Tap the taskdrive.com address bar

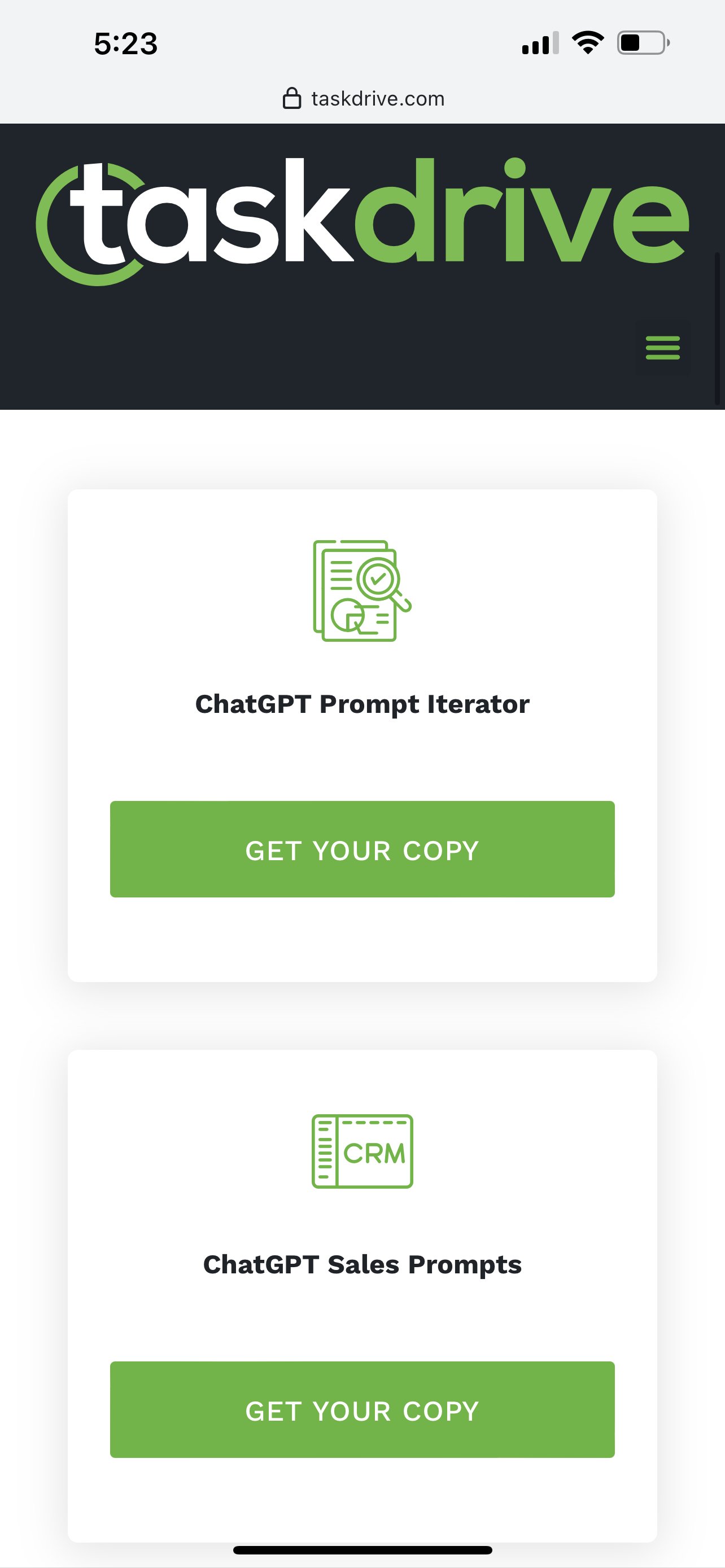point(364,99)
